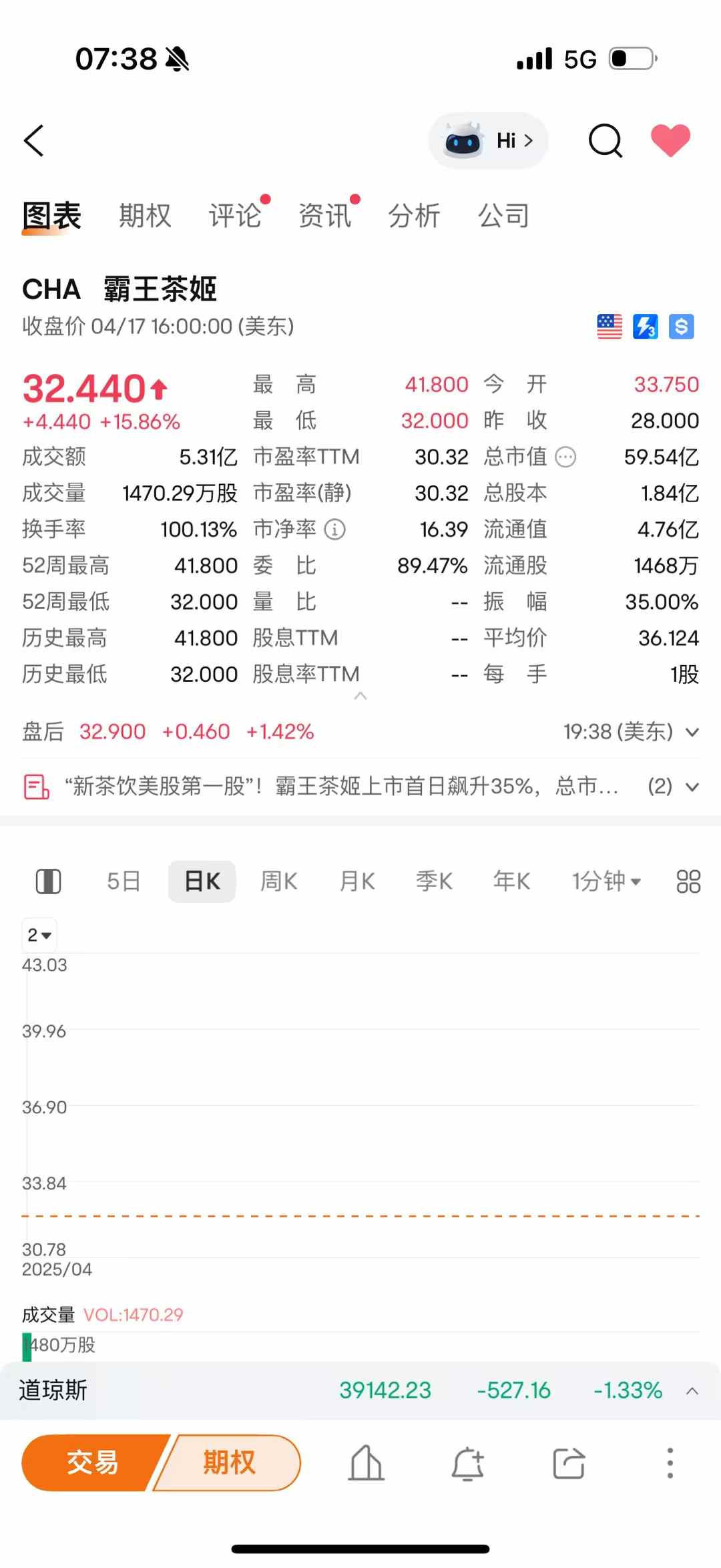Open the 公司 tab
721x1568 pixels.
pos(504,216)
